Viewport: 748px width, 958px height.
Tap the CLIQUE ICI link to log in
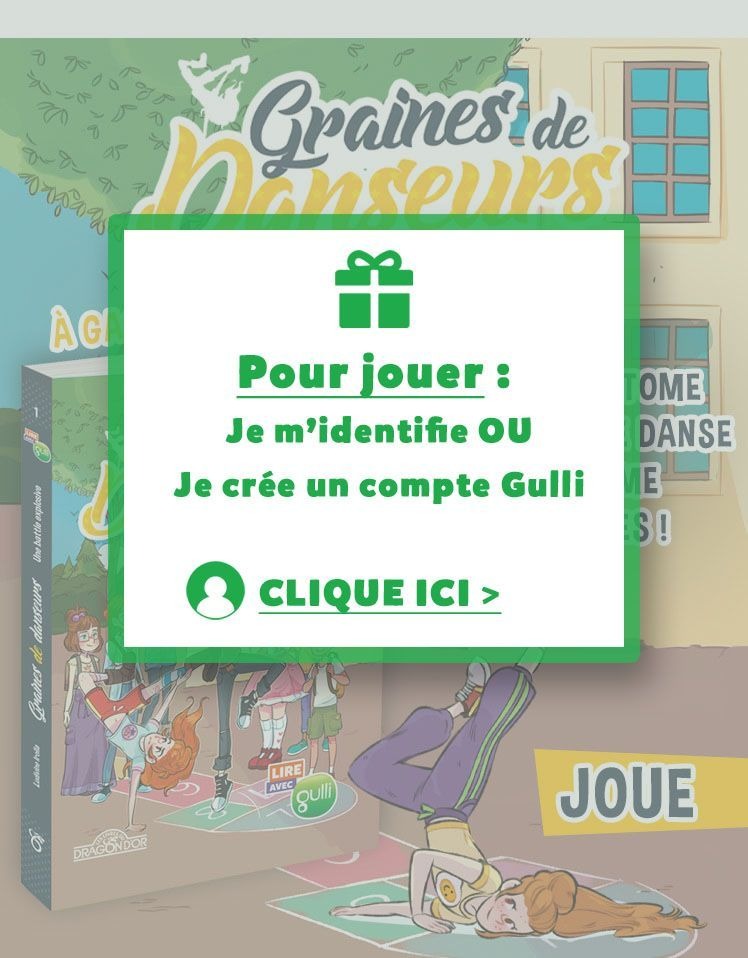tap(378, 593)
